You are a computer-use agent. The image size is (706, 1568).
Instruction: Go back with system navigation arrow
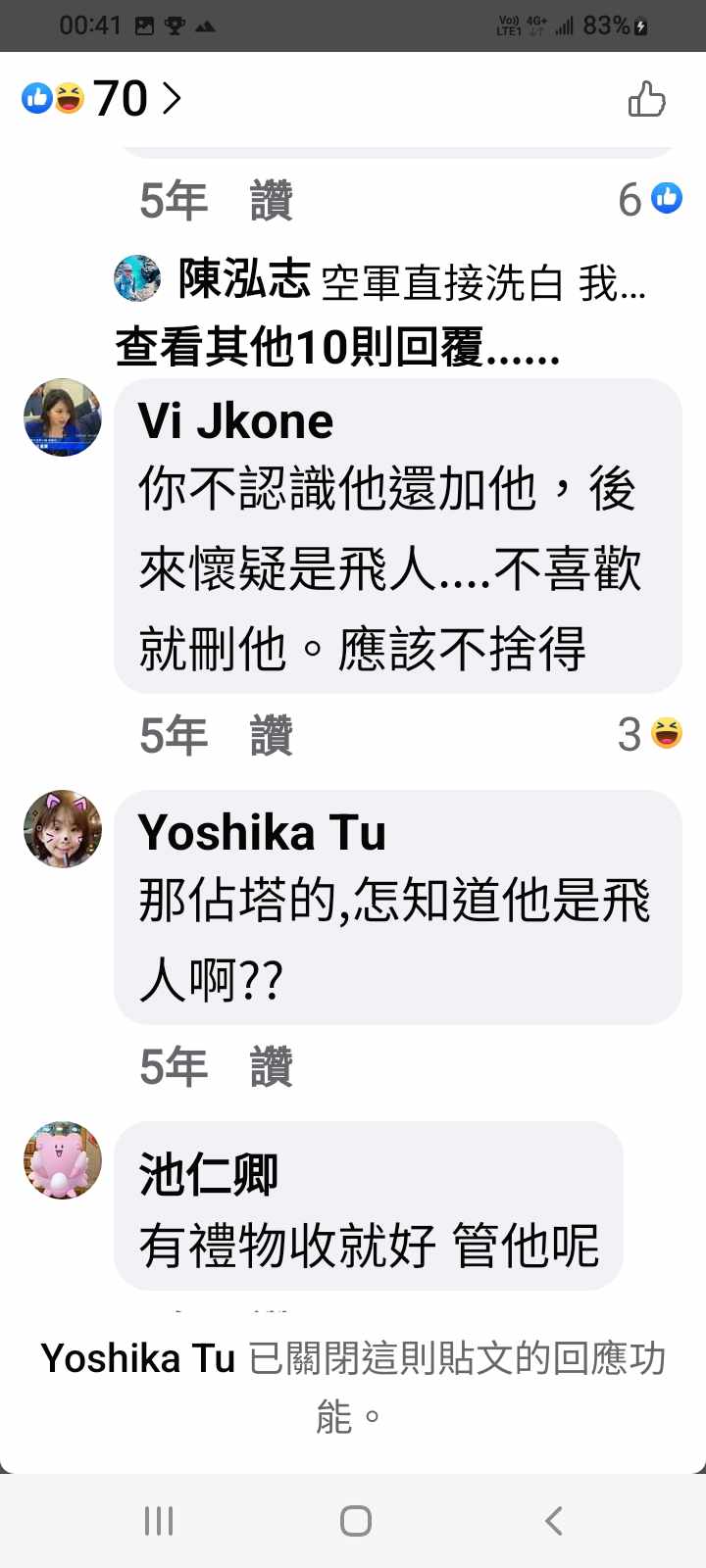553,1521
